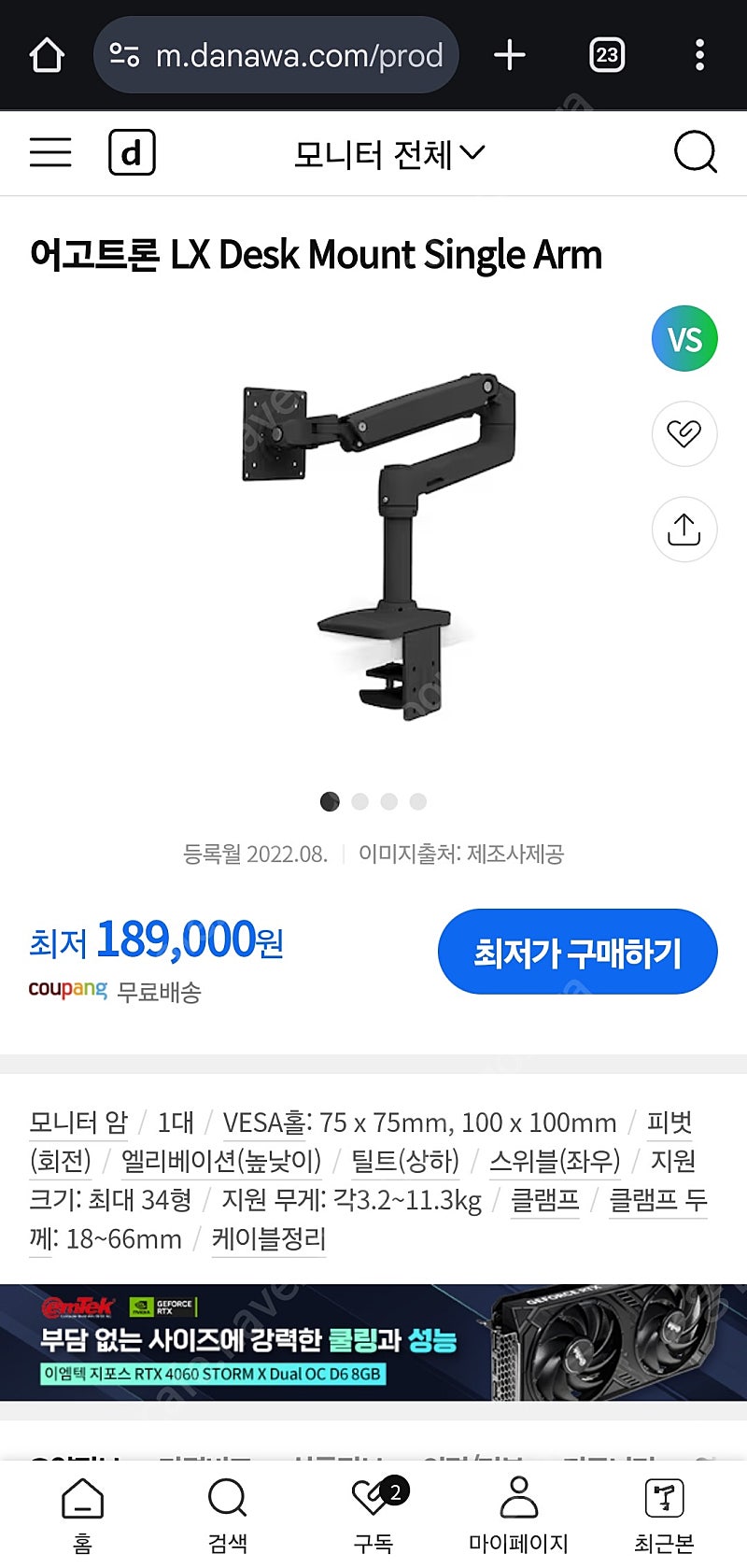Viewport: 747px width, 1568px height.
Task: Open the browser overflow menu
Action: [699, 55]
